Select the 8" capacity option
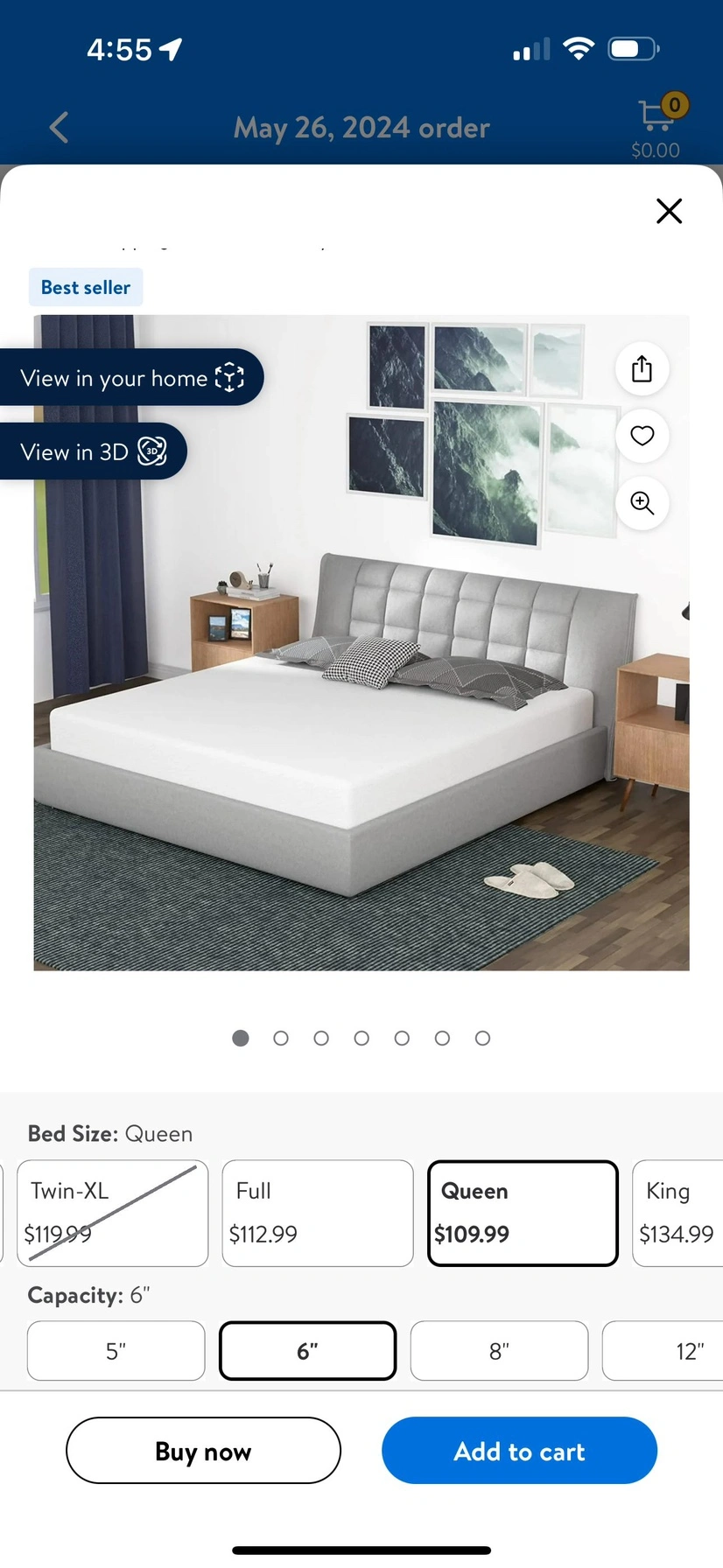The image size is (723, 1568). click(499, 1351)
